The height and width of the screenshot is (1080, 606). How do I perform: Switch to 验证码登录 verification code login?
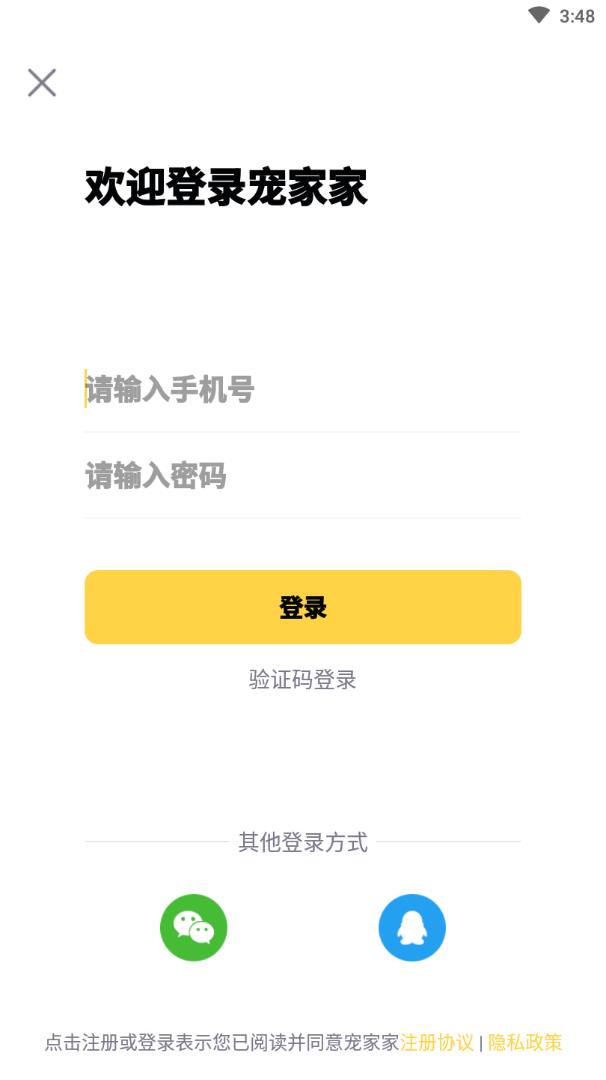click(x=303, y=680)
